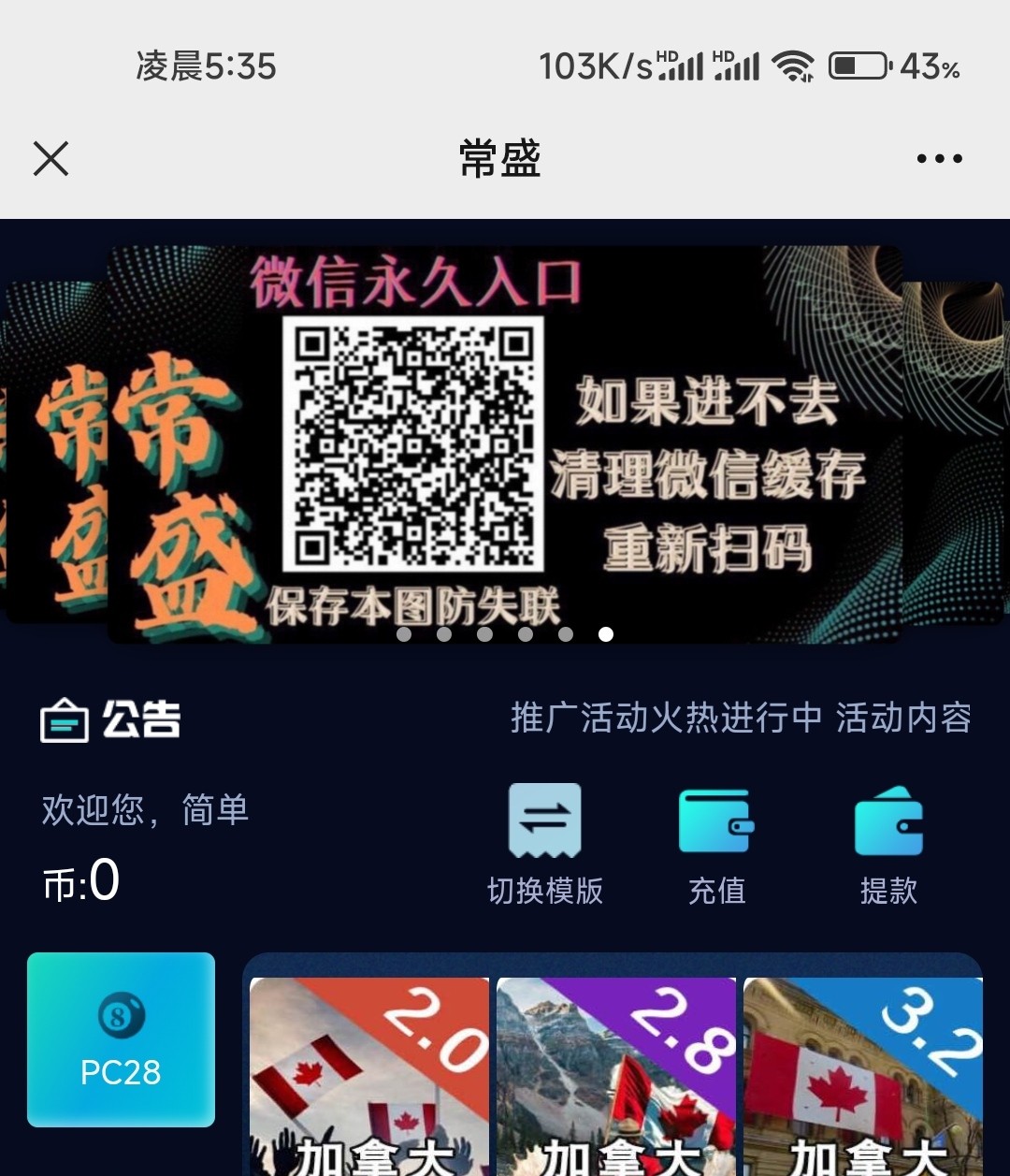Tap 切换模版 to switch template
This screenshot has height=1176, width=1010.
coord(545,844)
